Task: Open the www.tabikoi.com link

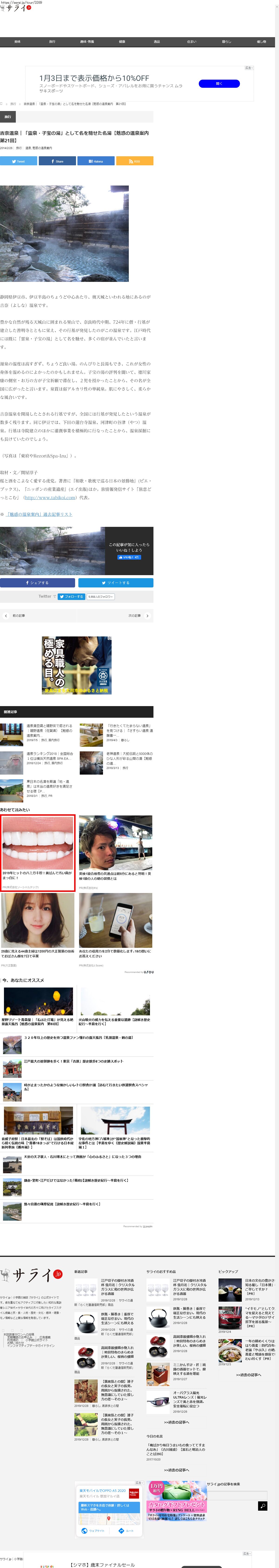Action: tap(50, 497)
